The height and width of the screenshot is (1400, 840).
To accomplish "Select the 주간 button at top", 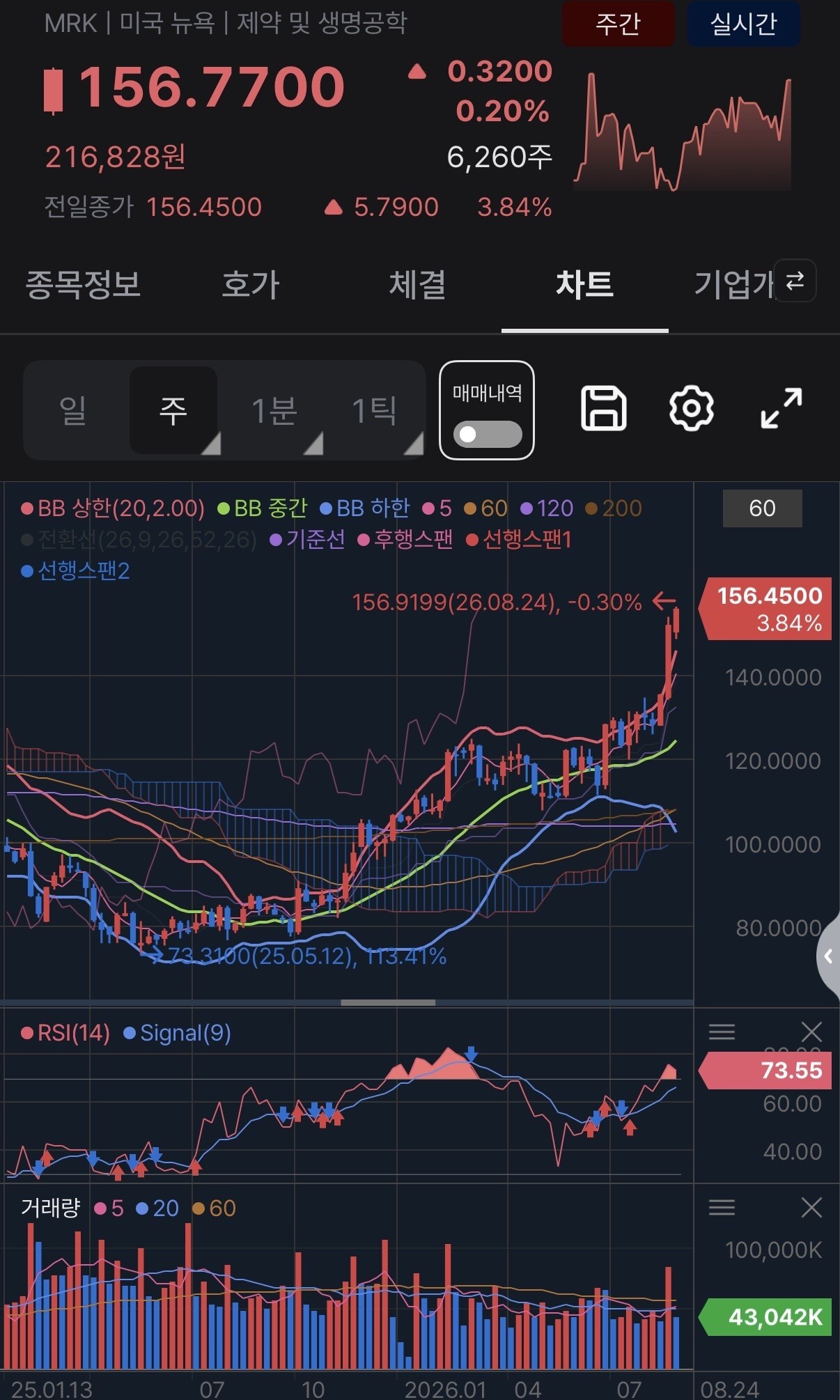I will [618, 24].
